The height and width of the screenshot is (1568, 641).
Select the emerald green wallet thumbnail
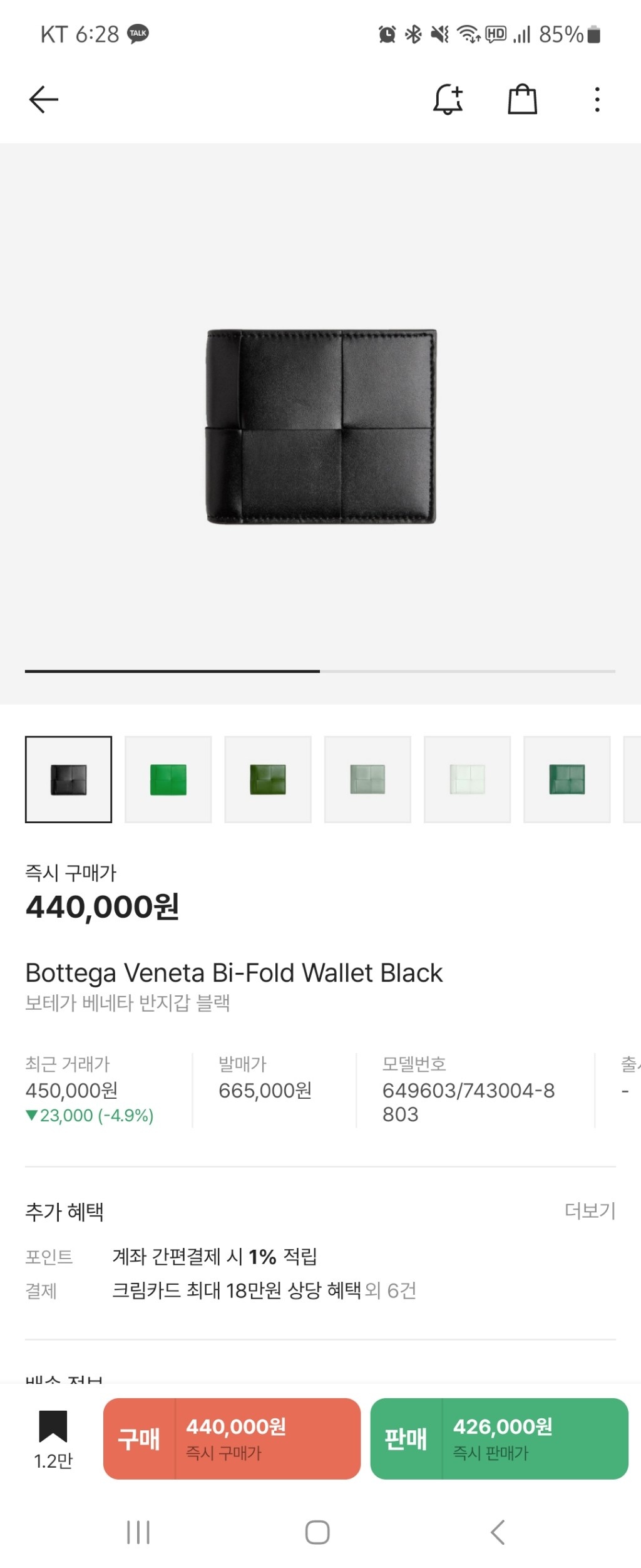[567, 779]
